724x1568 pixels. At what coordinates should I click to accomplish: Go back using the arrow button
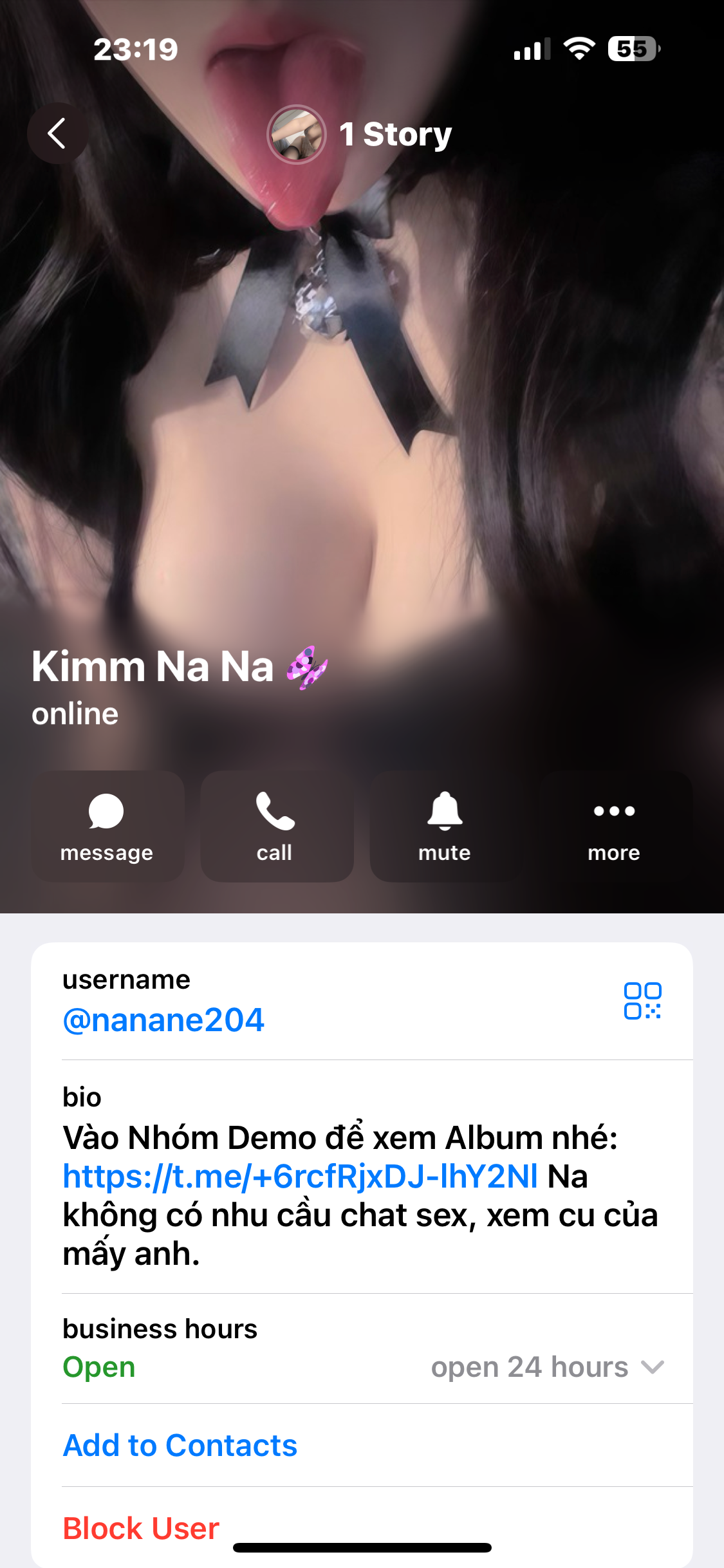57,133
